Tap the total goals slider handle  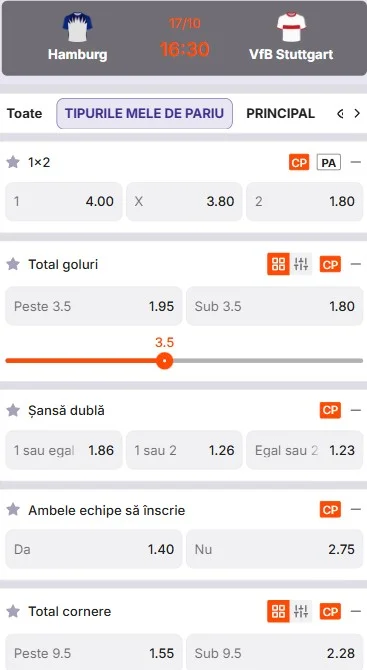[164, 361]
